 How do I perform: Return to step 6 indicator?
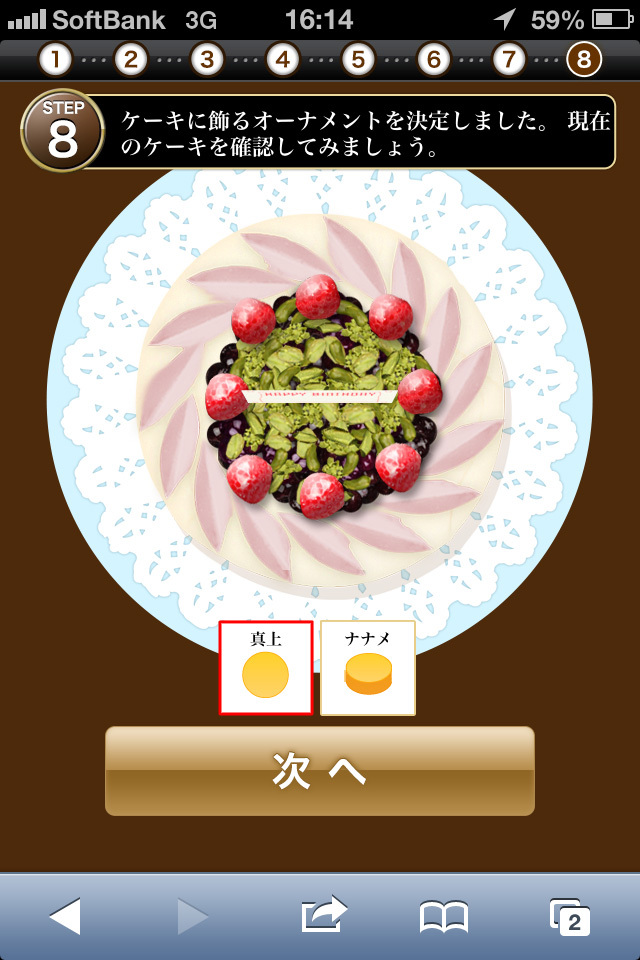[x=433, y=60]
